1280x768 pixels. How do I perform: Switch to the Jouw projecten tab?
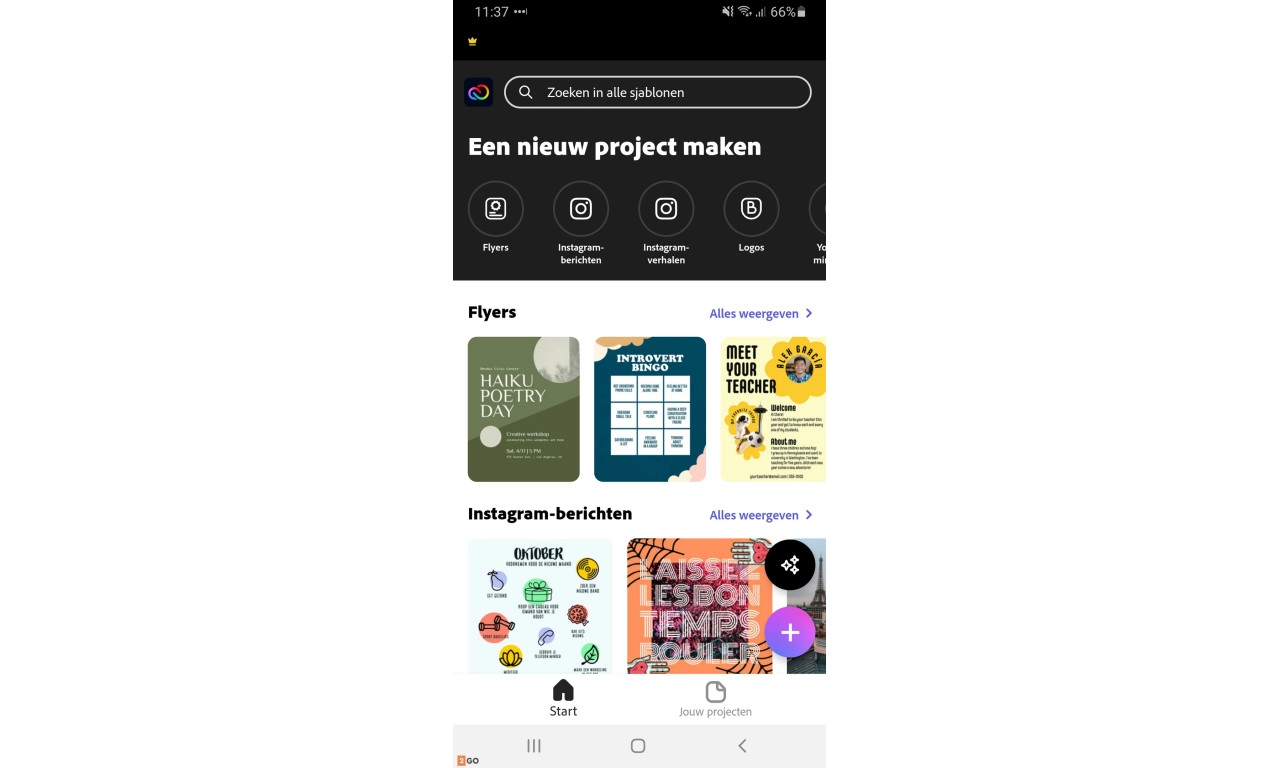715,698
